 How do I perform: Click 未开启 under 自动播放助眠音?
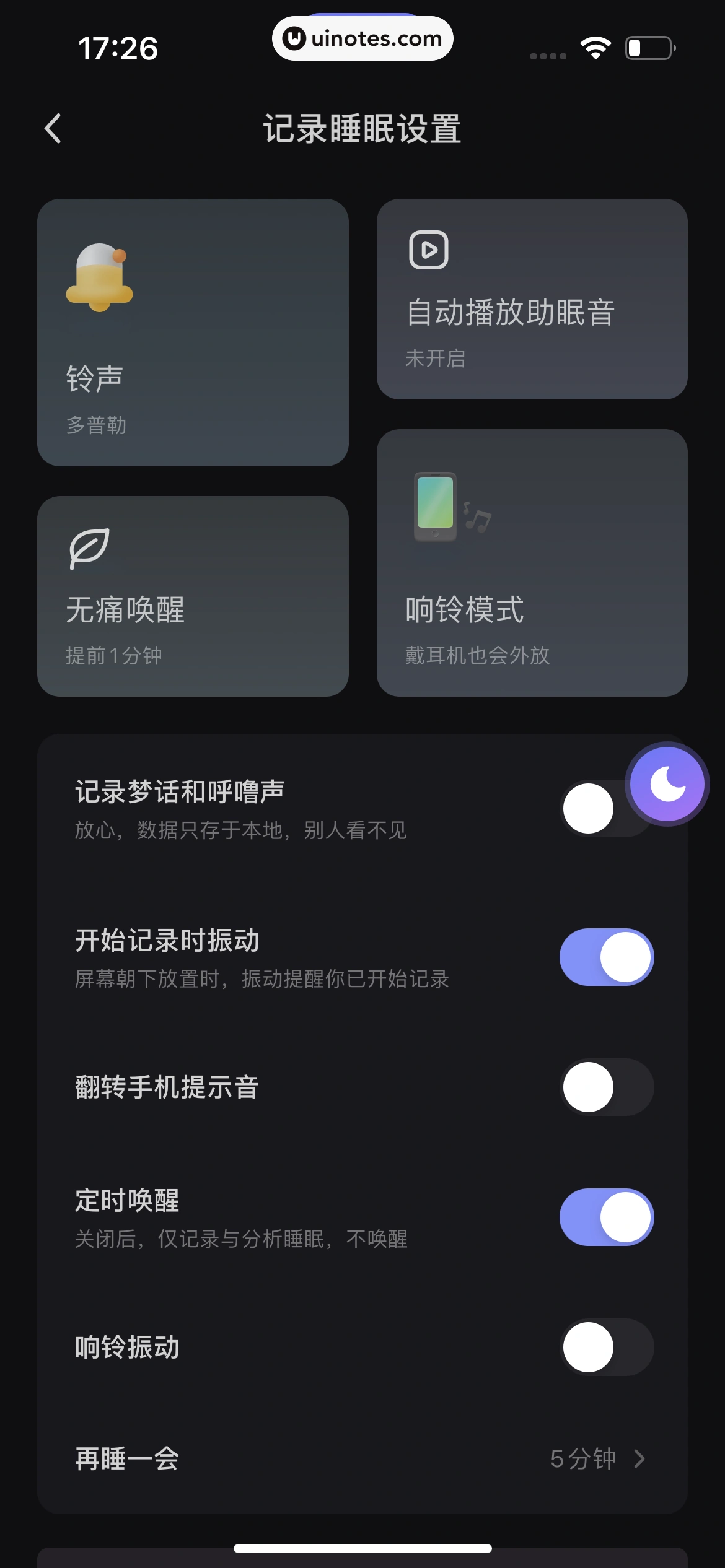[436, 359]
